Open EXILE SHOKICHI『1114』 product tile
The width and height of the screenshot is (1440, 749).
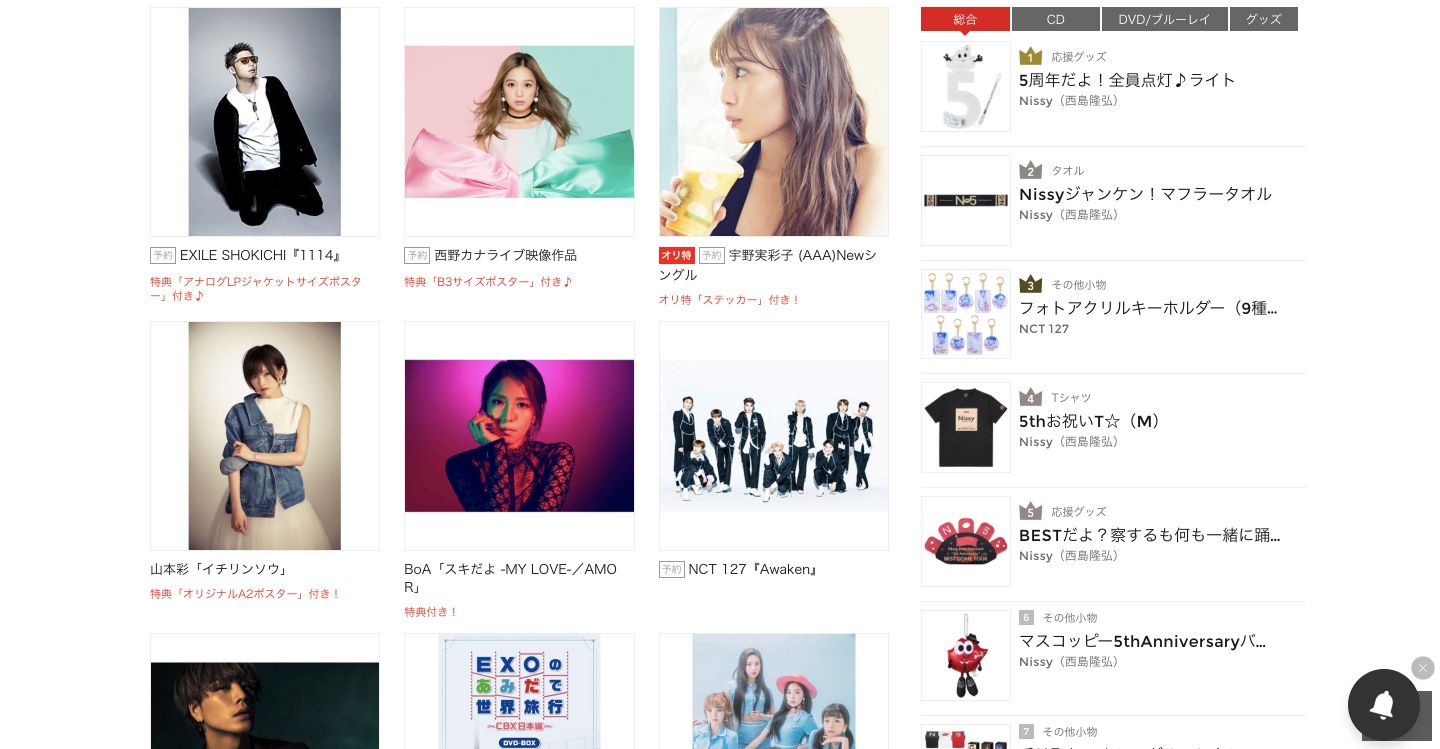click(x=265, y=122)
